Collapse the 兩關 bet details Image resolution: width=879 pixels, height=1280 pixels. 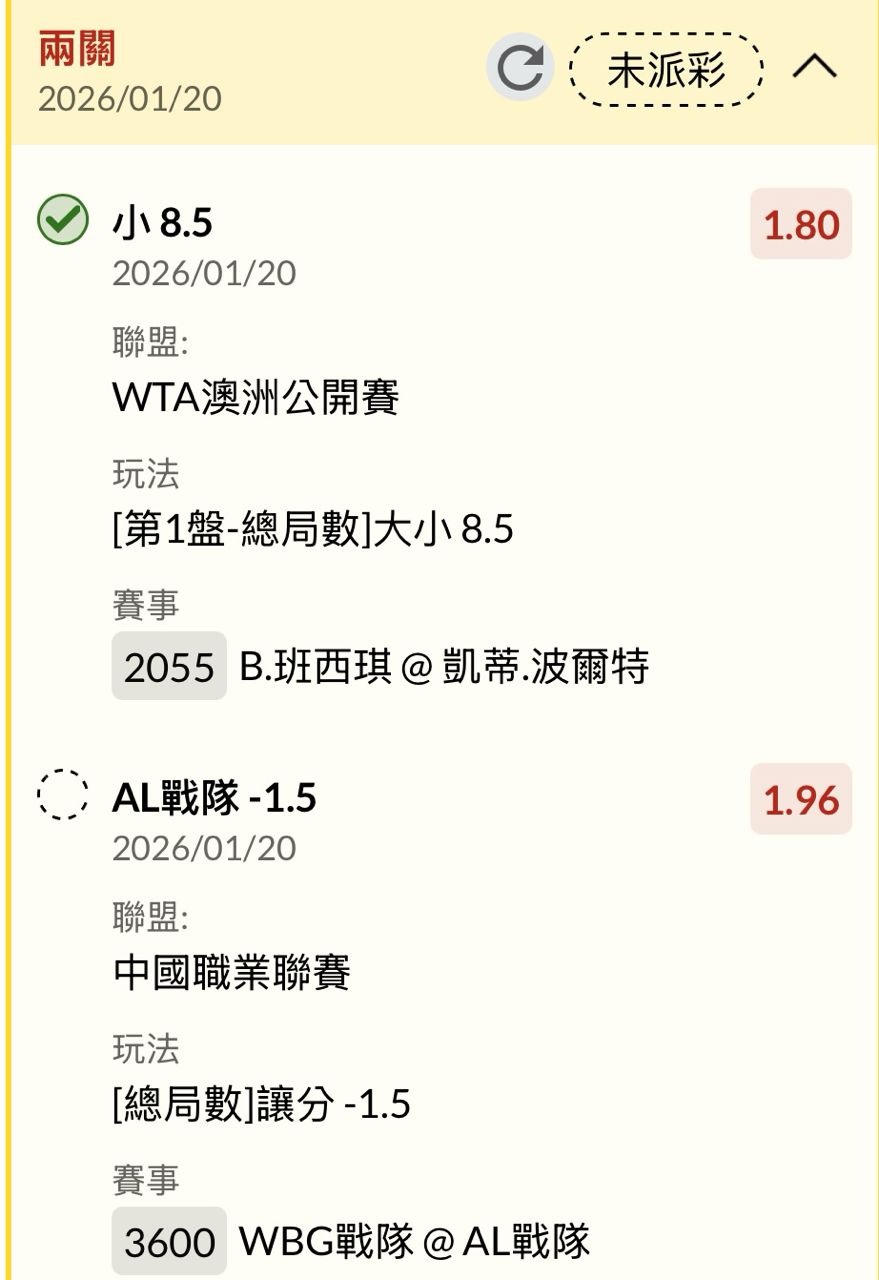[815, 68]
